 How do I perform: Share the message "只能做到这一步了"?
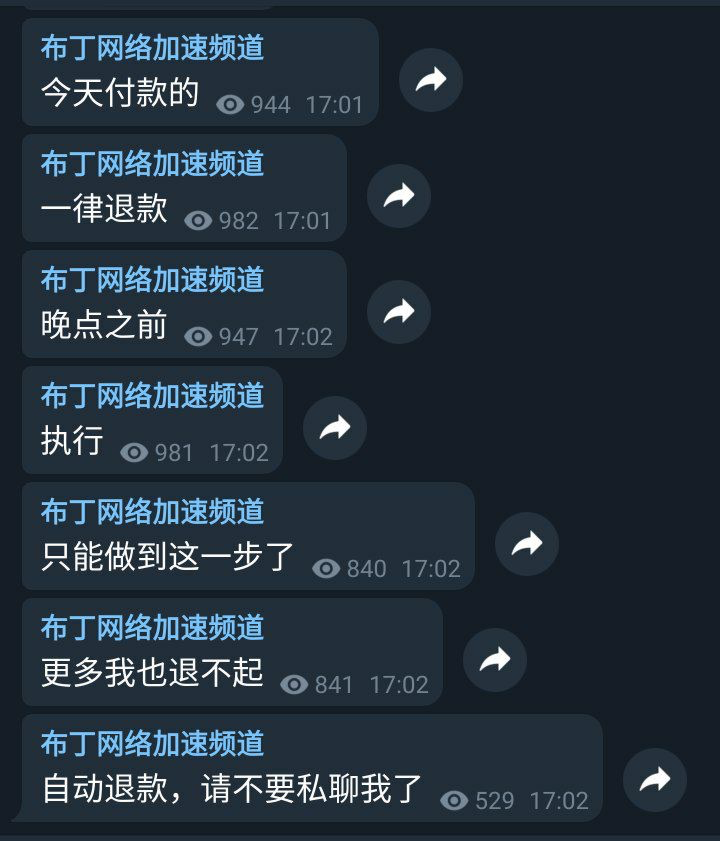tap(527, 544)
